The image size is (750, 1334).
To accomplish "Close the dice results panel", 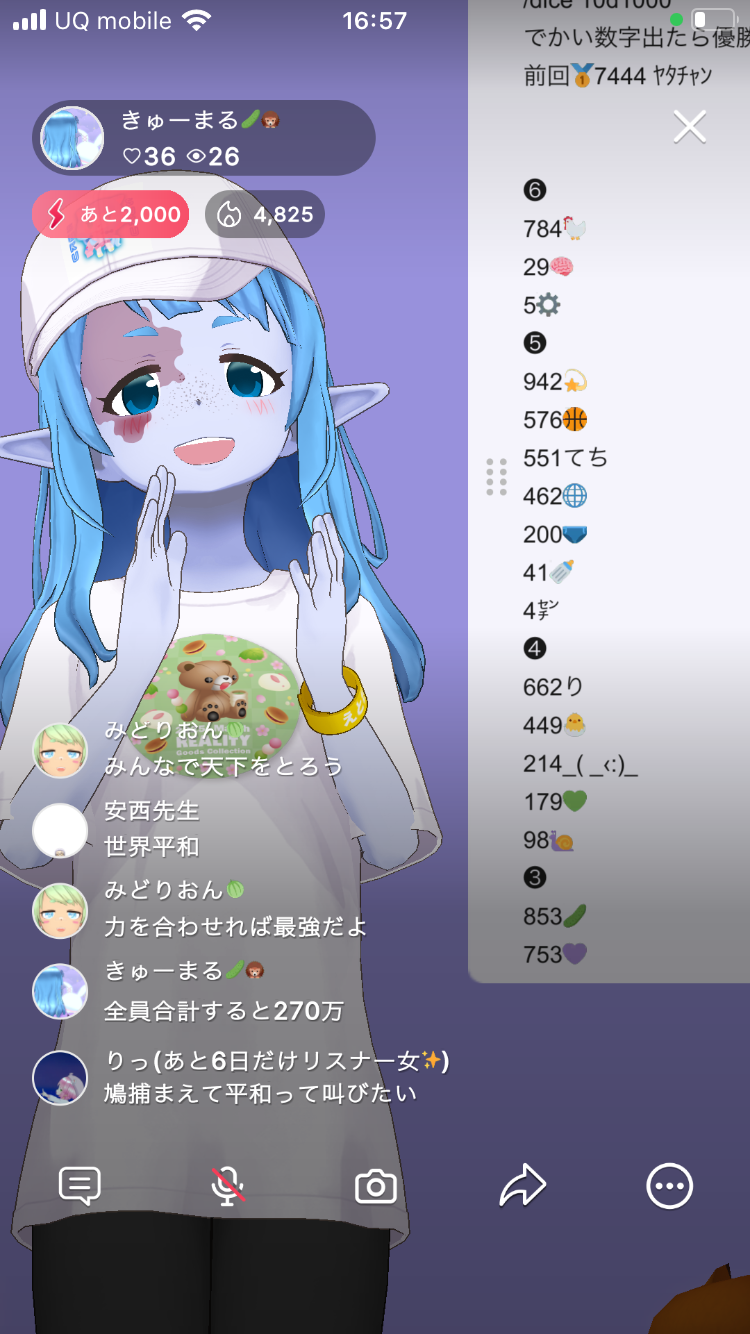I will (x=690, y=126).
